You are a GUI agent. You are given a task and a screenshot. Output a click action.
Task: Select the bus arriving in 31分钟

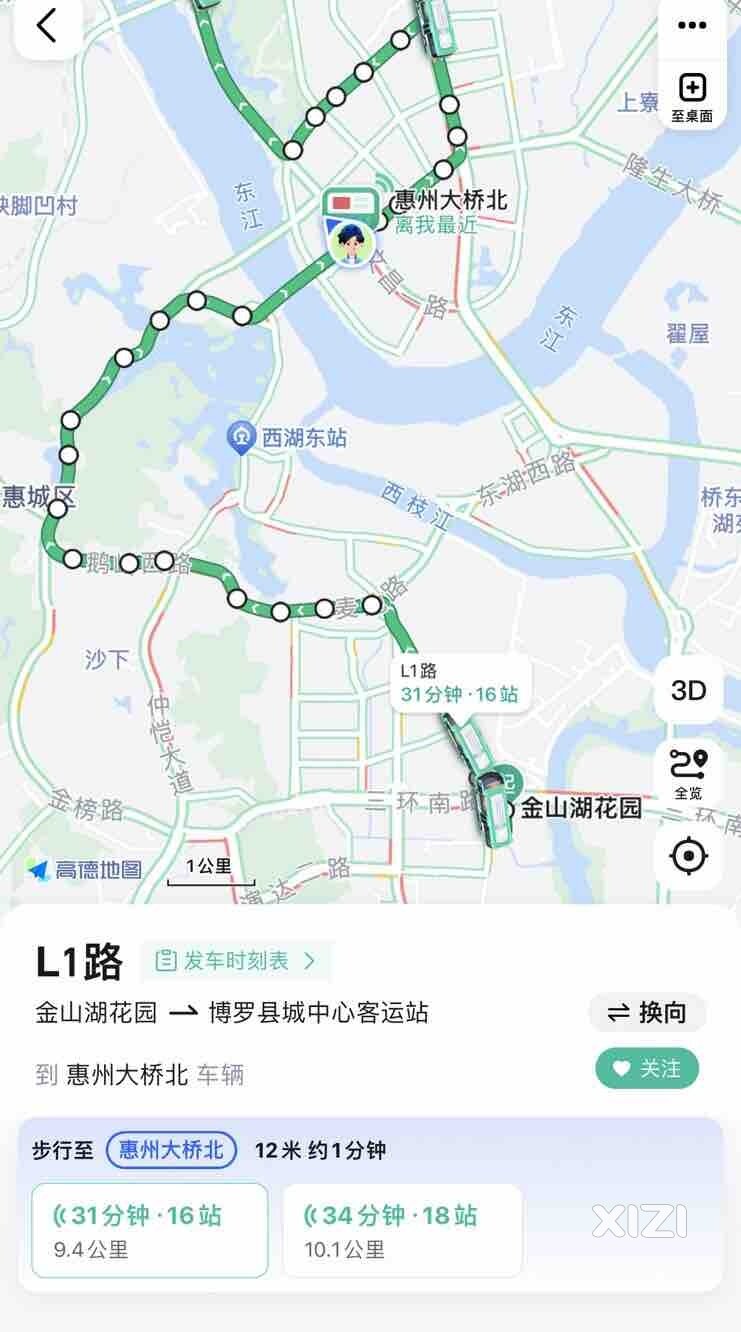click(150, 1230)
